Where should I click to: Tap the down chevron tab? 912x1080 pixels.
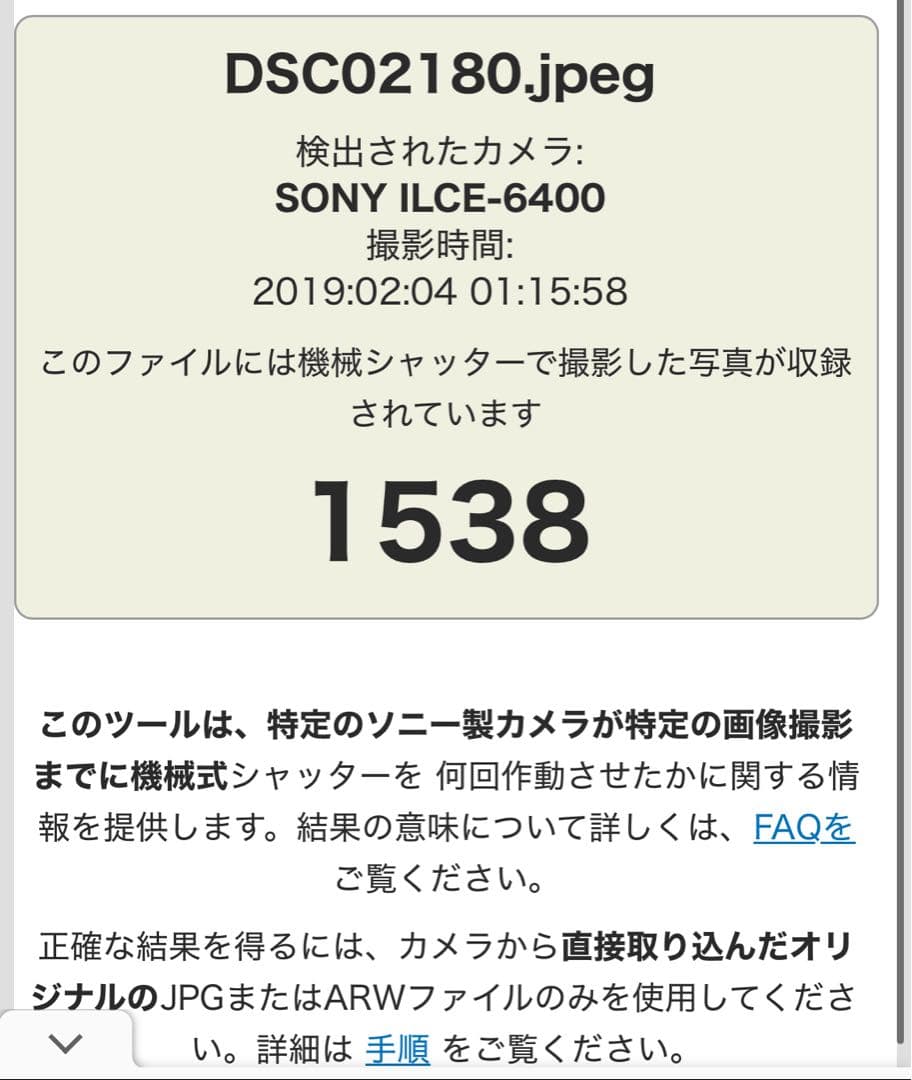[66, 1044]
